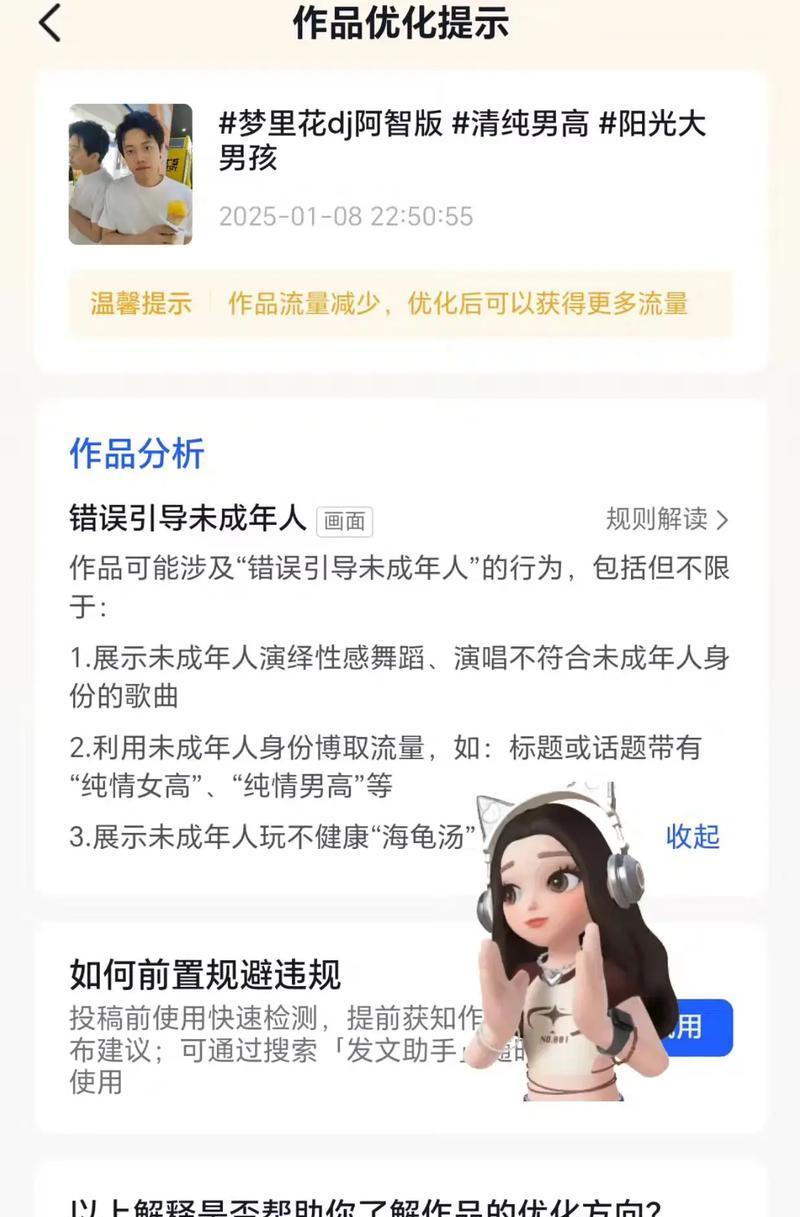800x1217 pixels.
Task: Go back using the top-left arrow
Action: click(x=50, y=24)
